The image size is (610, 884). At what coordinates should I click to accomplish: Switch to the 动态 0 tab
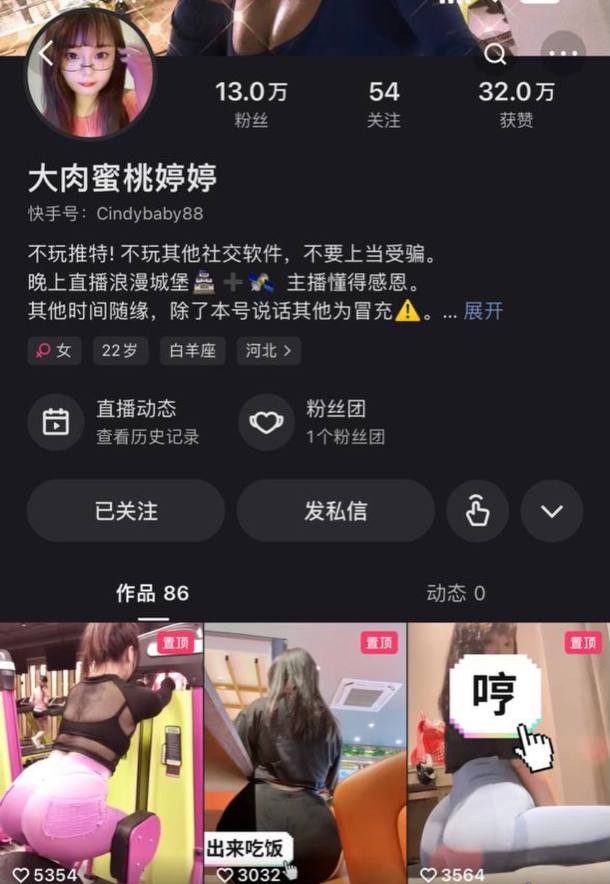point(456,593)
